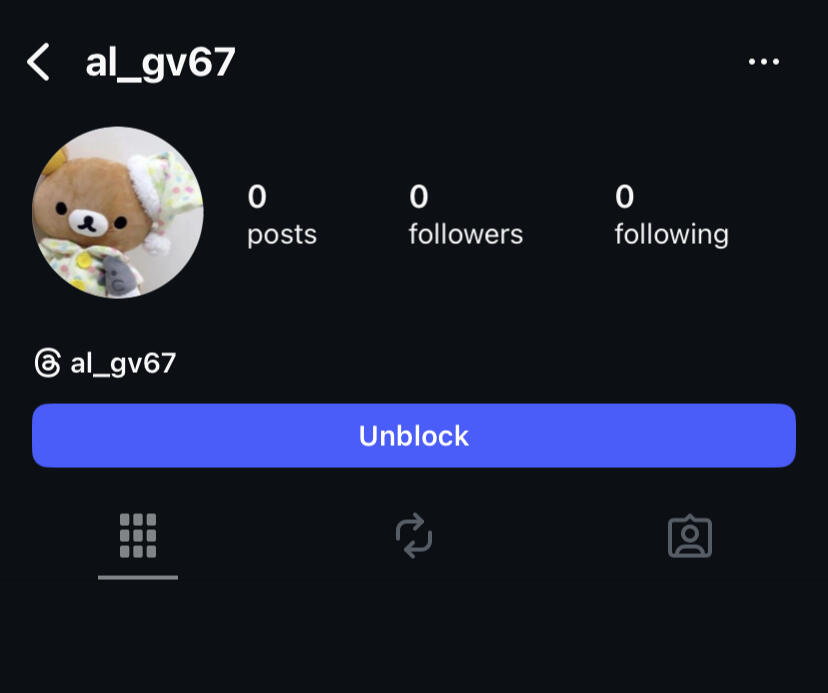
Task: Switch to the reposts tab
Action: click(413, 536)
